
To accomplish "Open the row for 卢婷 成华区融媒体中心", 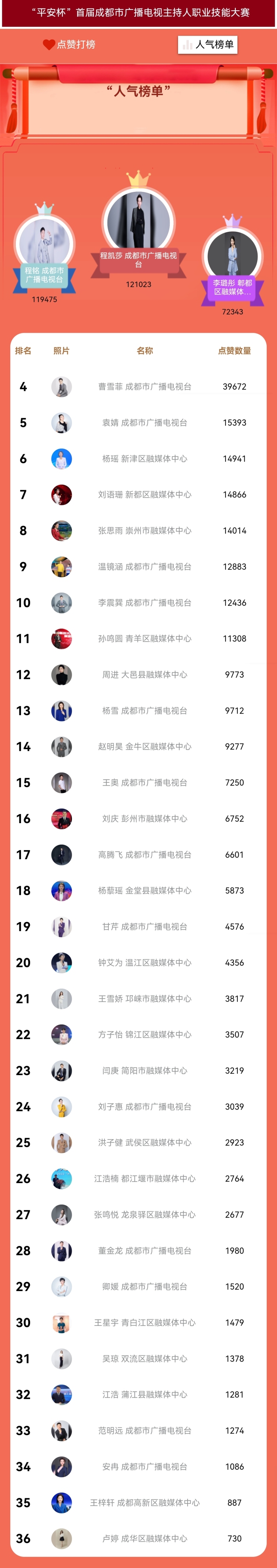I will (144, 1538).
